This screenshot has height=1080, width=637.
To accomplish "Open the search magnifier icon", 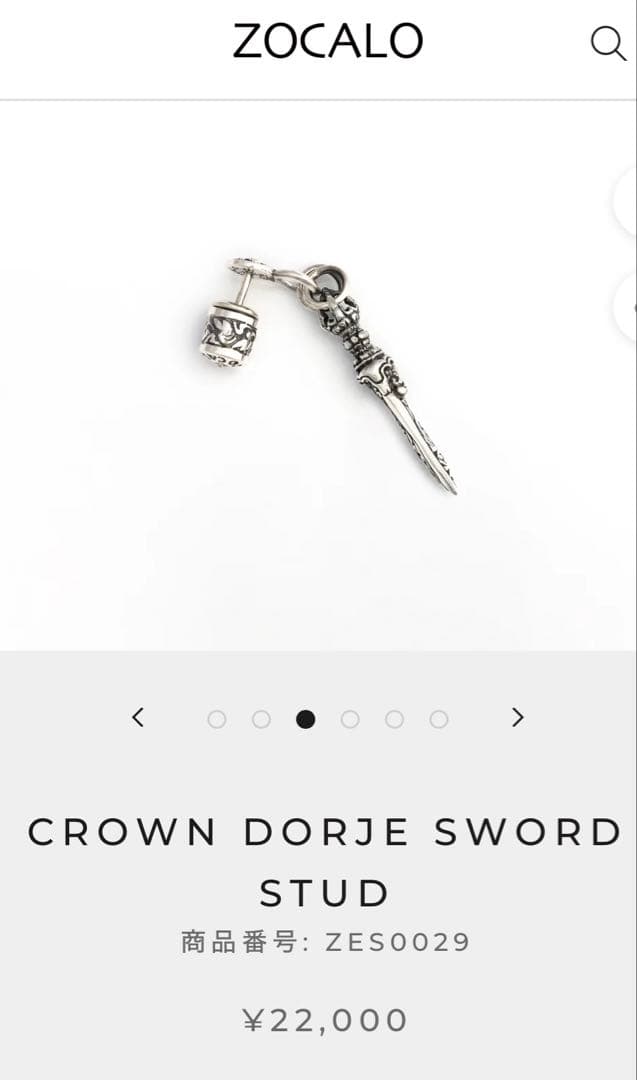I will [x=608, y=43].
